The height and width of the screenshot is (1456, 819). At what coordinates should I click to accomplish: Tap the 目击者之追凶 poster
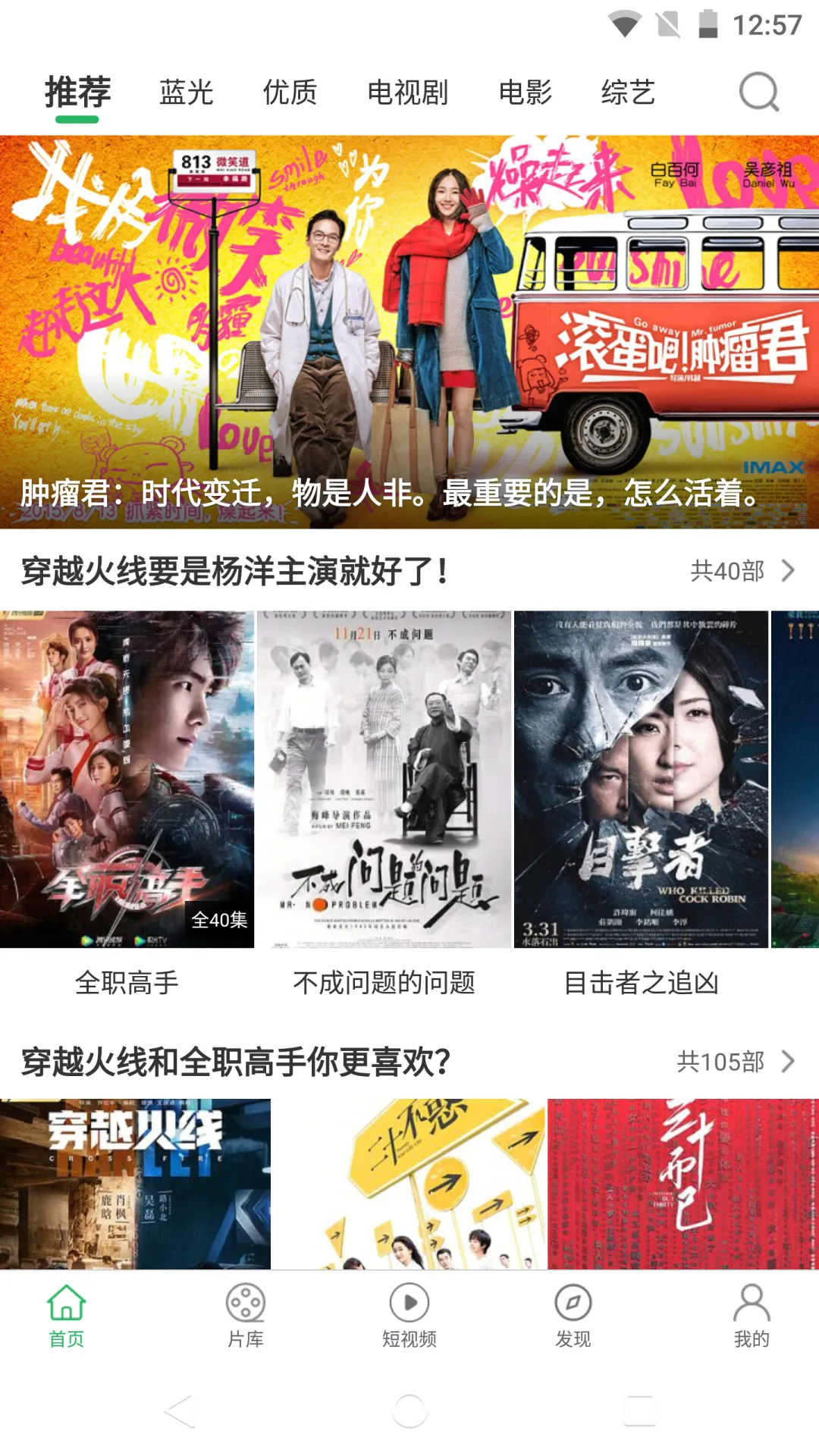coord(641,780)
